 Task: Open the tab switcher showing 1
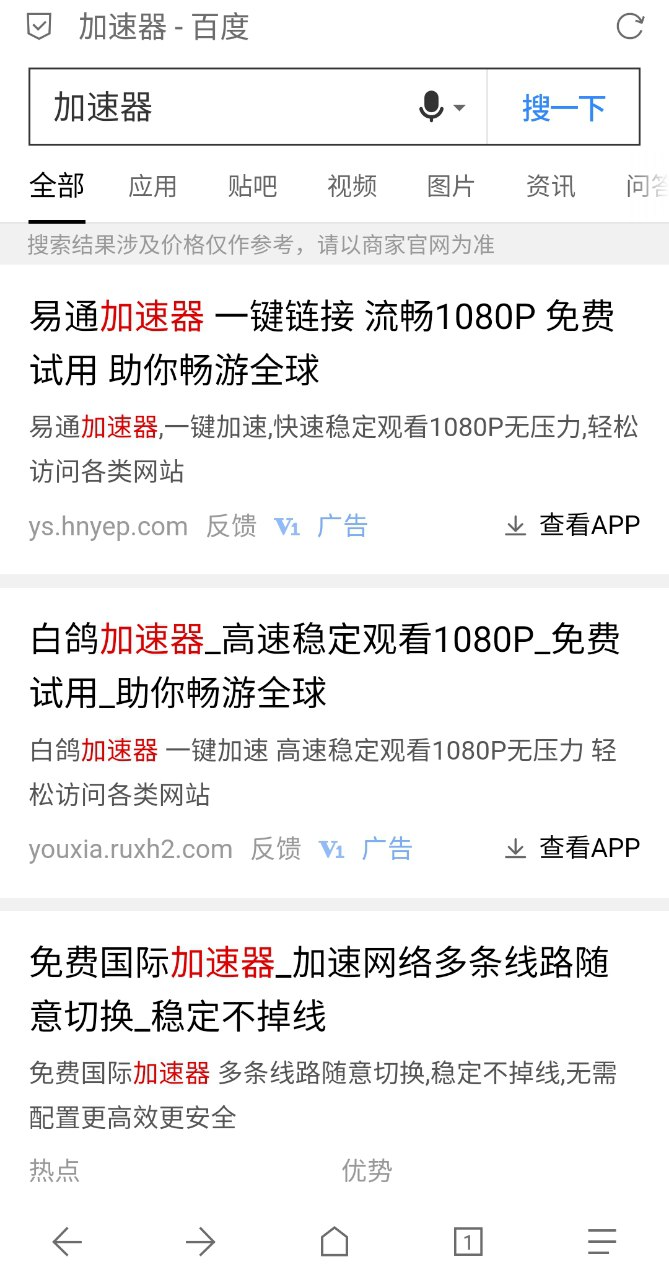pyautogui.click(x=467, y=1241)
